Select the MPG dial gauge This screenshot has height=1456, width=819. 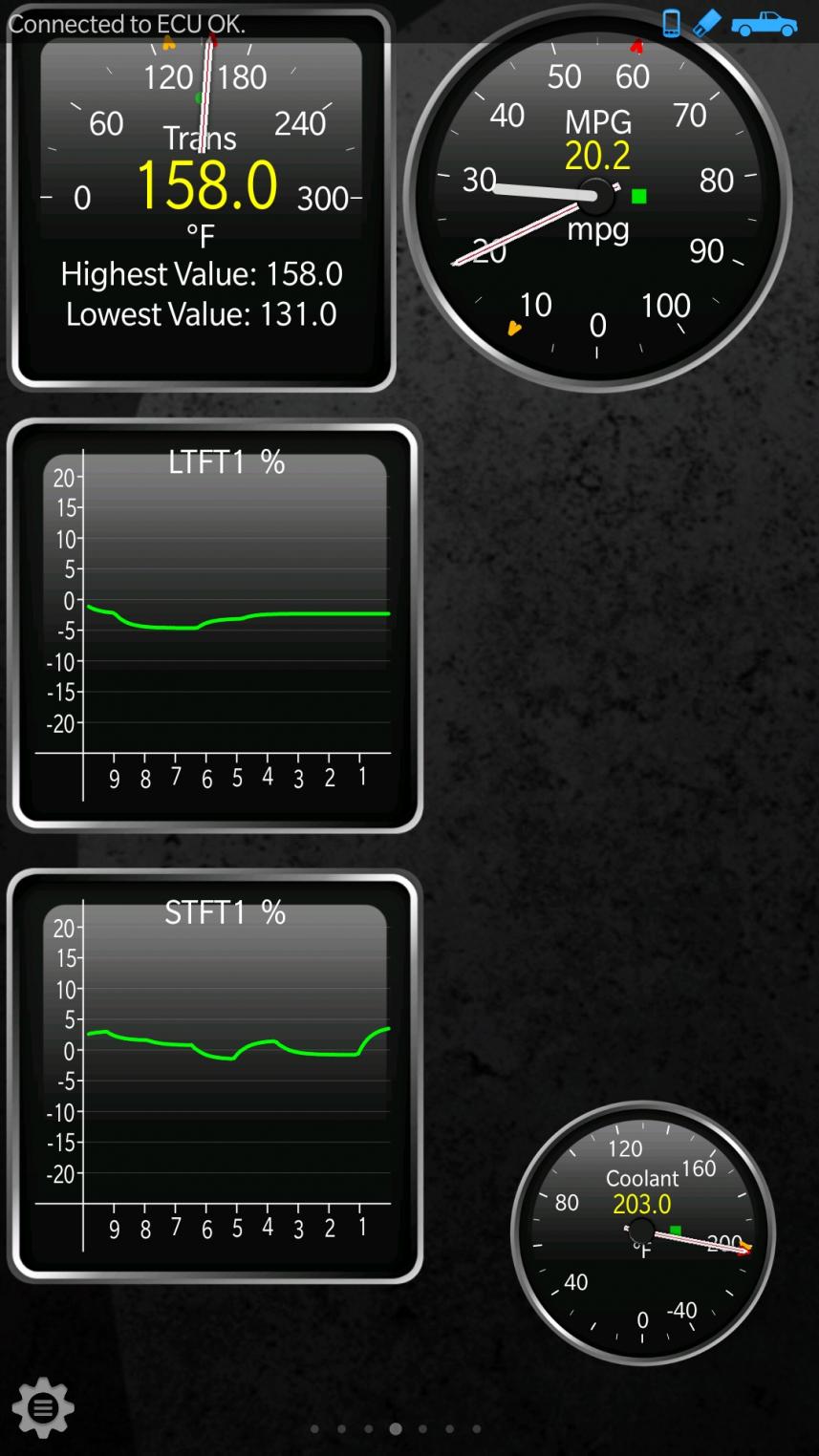pyautogui.click(x=597, y=199)
